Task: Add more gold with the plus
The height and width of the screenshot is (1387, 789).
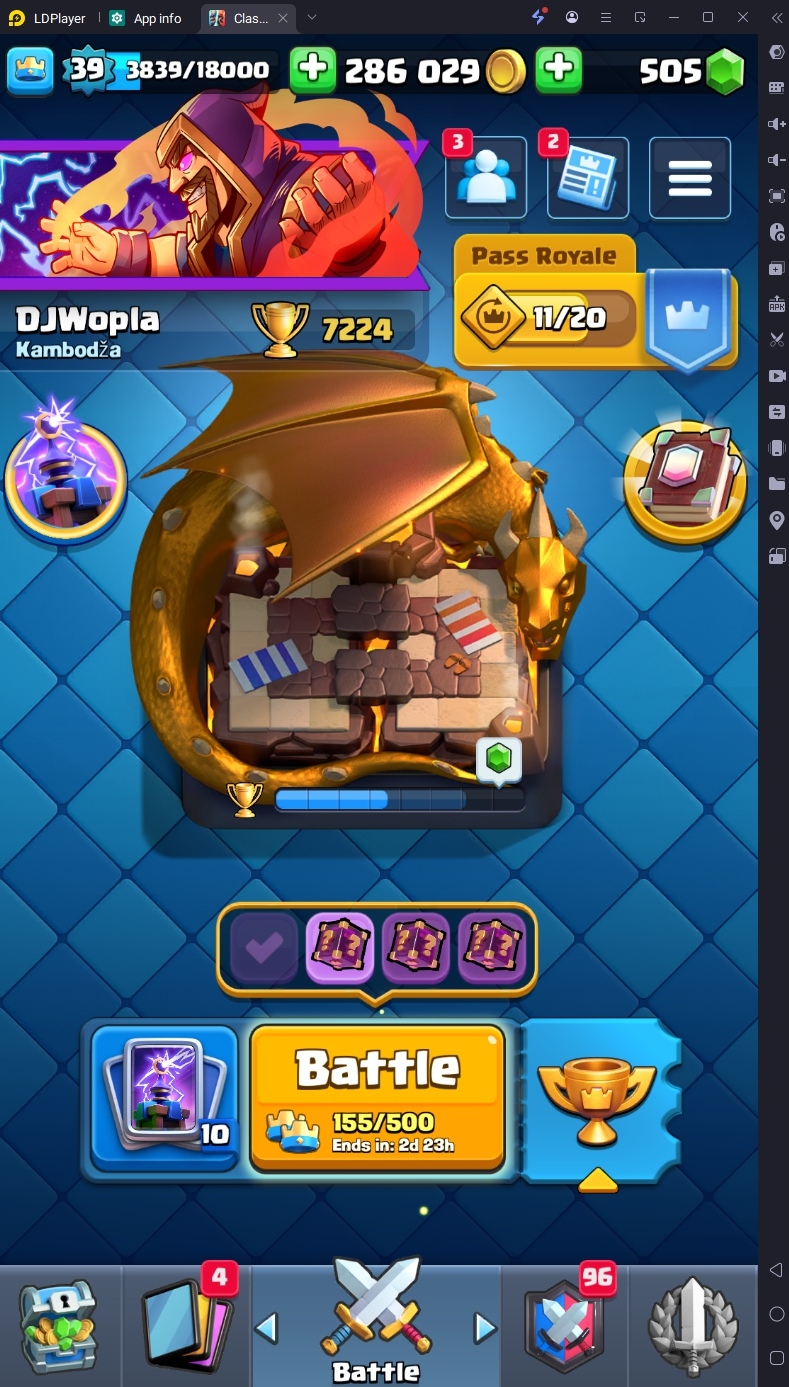Action: [559, 70]
